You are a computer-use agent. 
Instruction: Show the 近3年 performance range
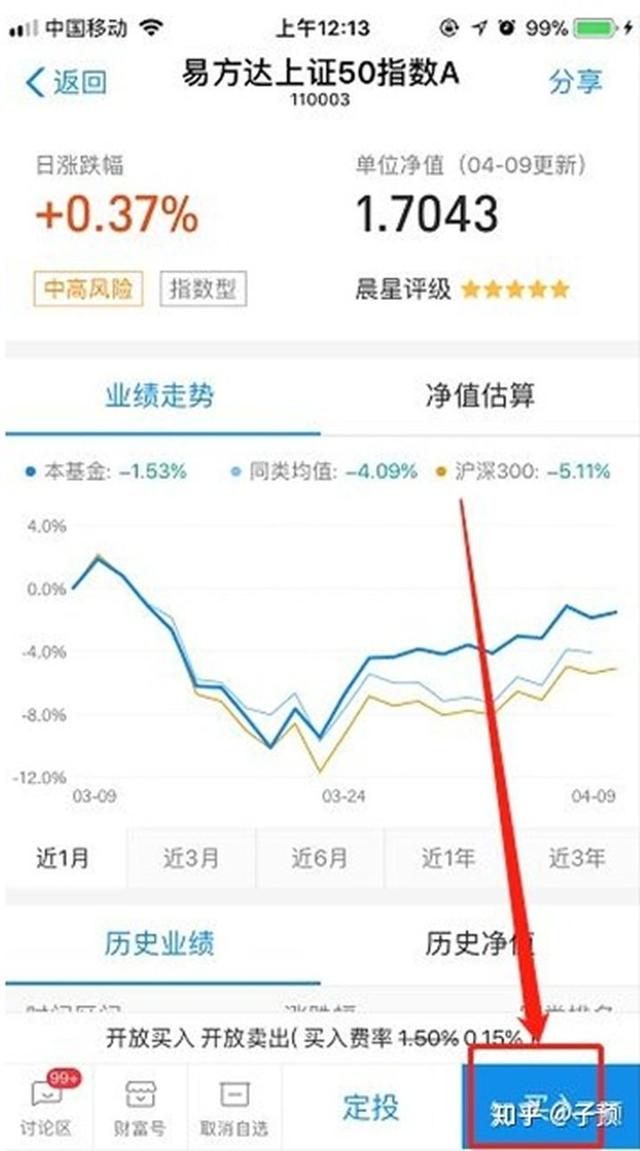[x=577, y=857]
